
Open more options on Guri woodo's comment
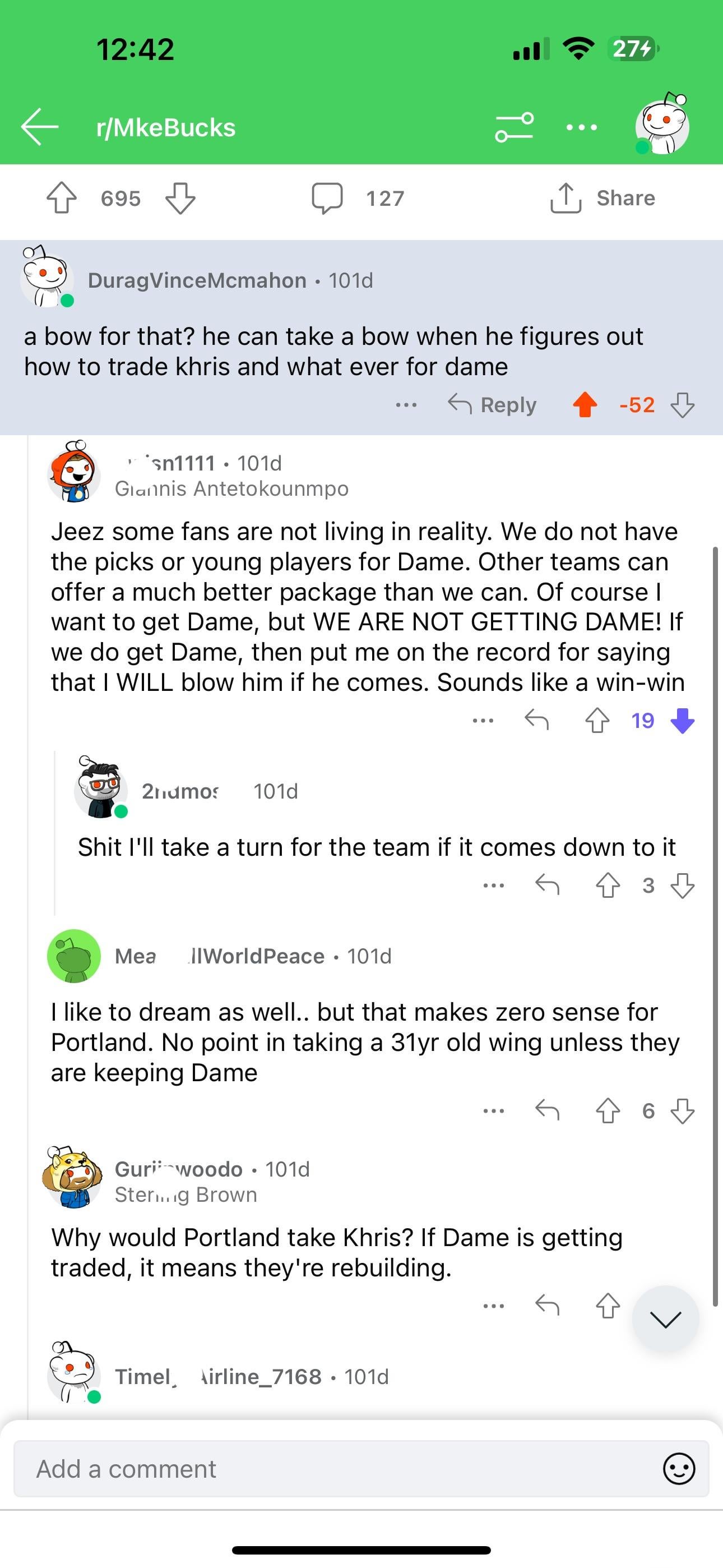tap(493, 1306)
